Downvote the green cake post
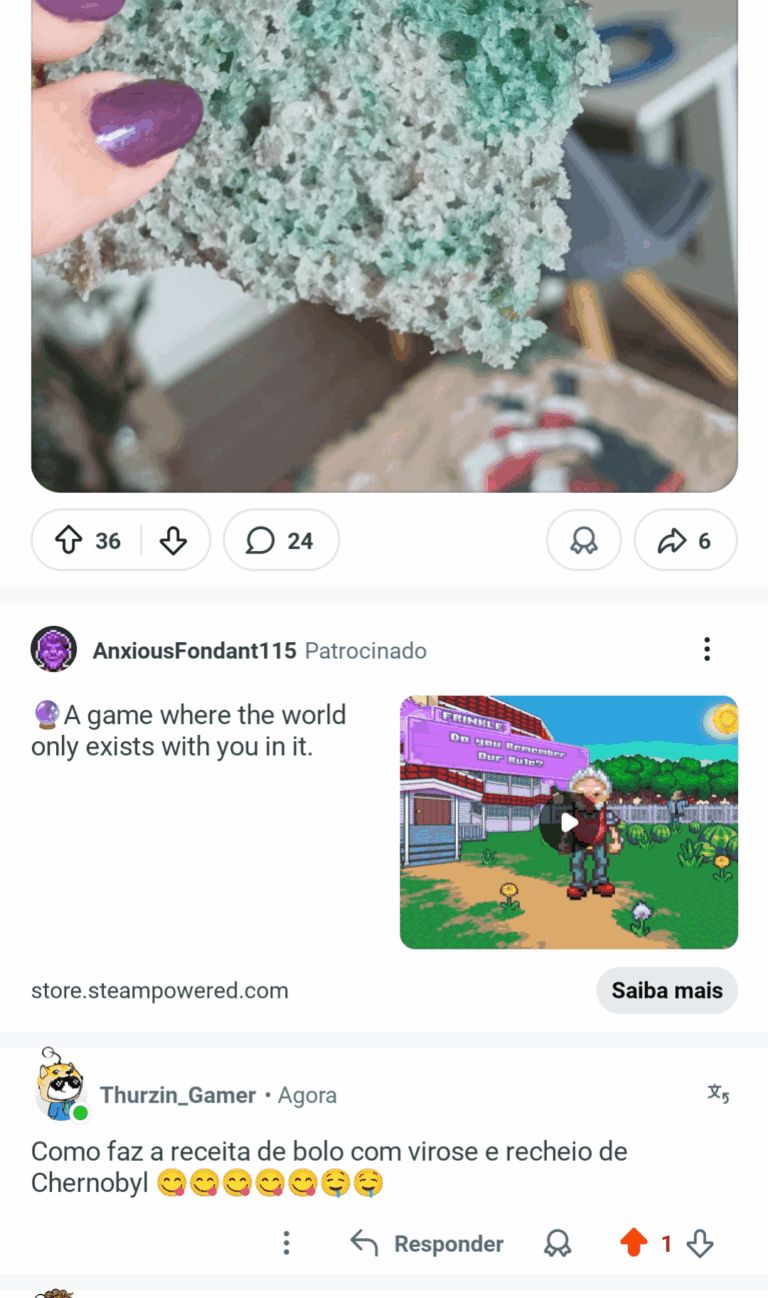This screenshot has width=768, height=1298. pos(173,541)
